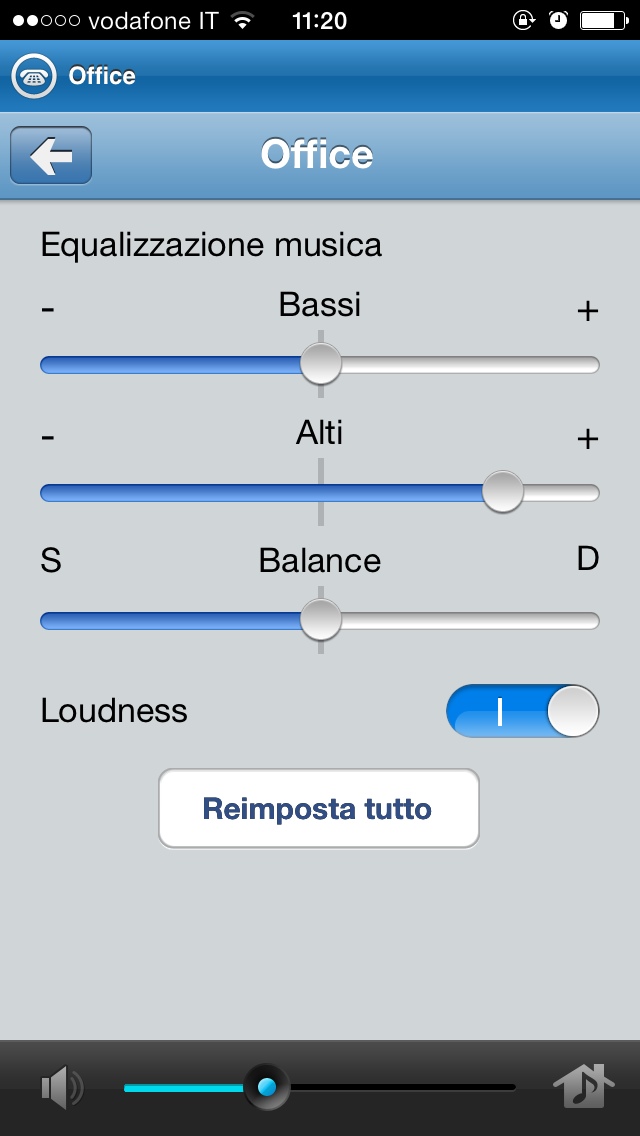The height and width of the screenshot is (1136, 640).
Task: Tap the Balance slider handle
Action: pos(321,620)
